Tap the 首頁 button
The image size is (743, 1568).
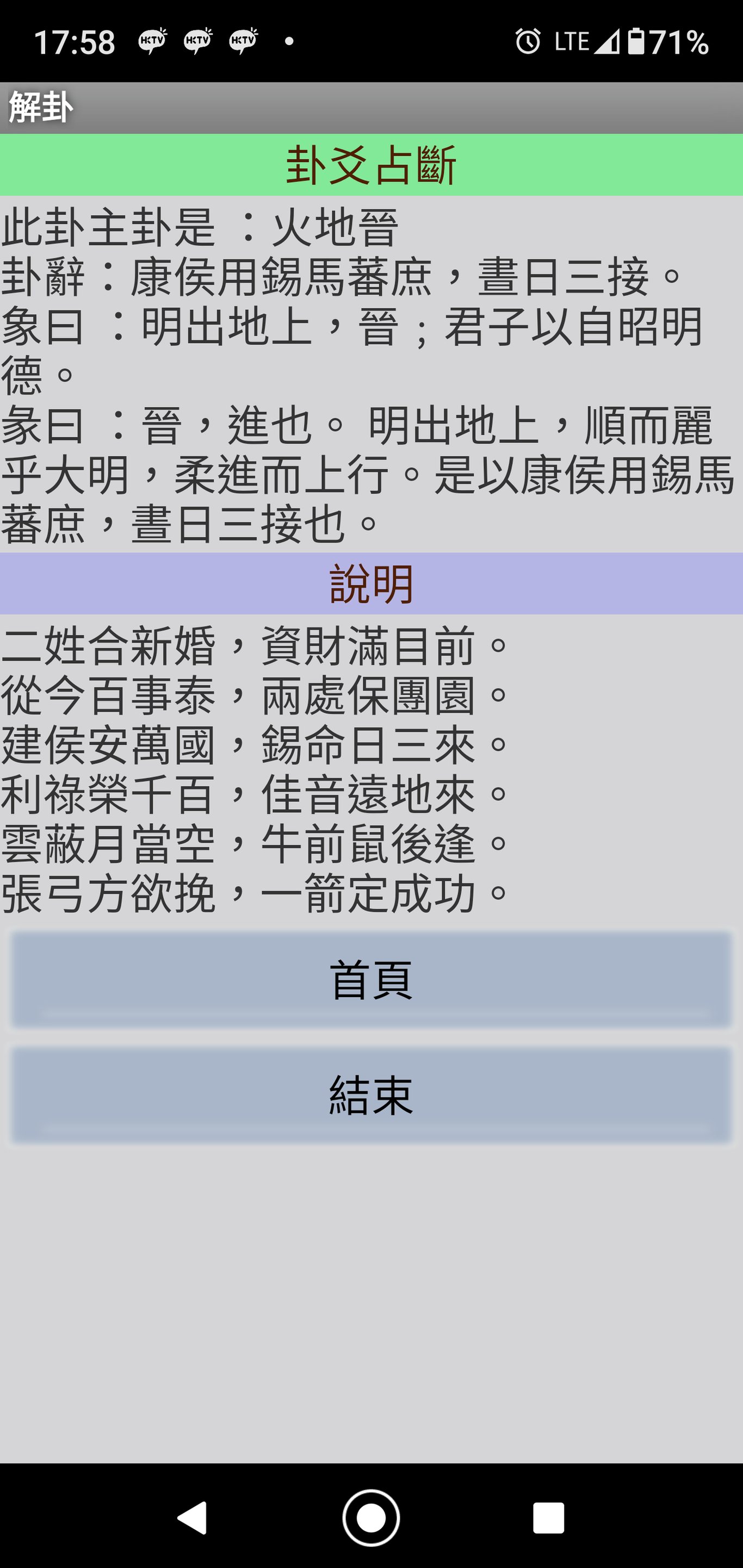[371, 980]
